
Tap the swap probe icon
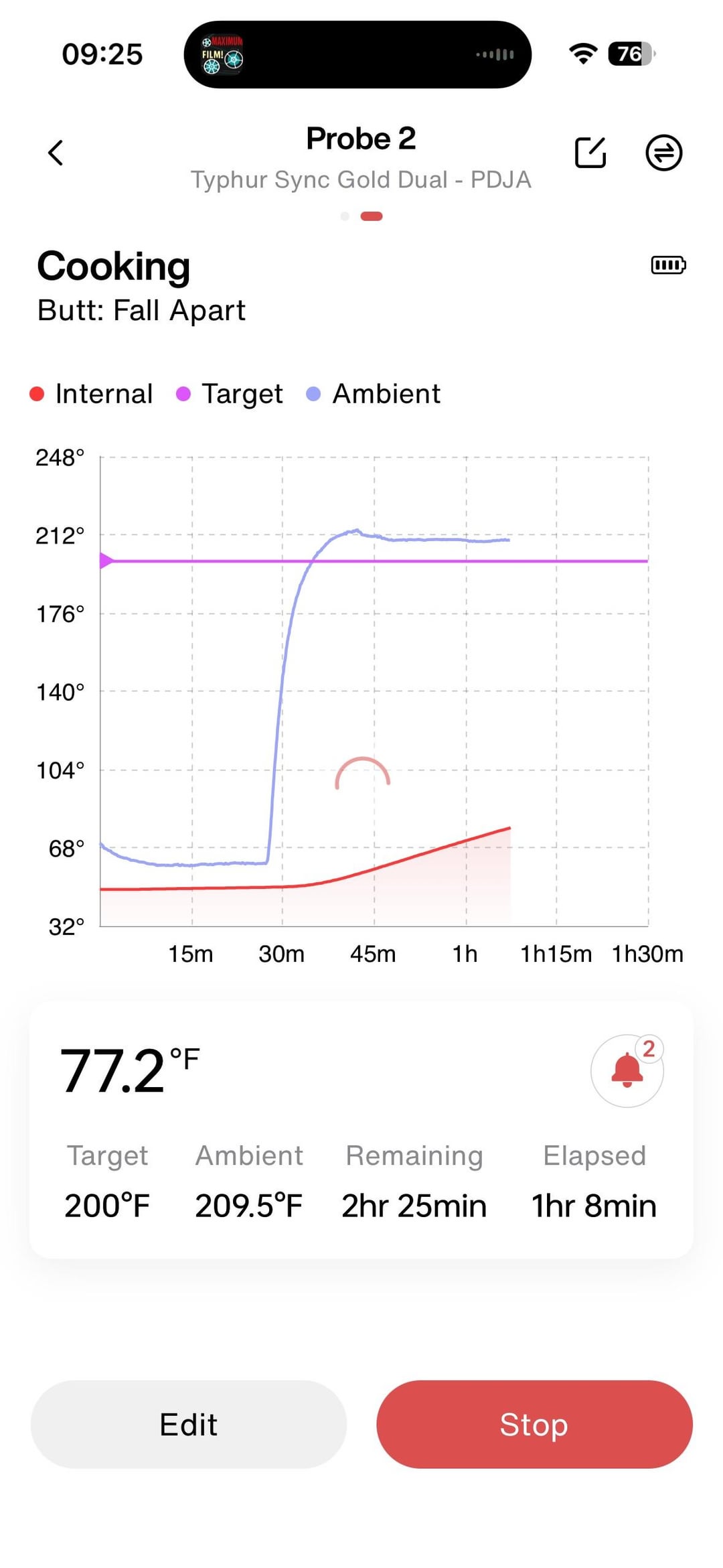(x=663, y=153)
